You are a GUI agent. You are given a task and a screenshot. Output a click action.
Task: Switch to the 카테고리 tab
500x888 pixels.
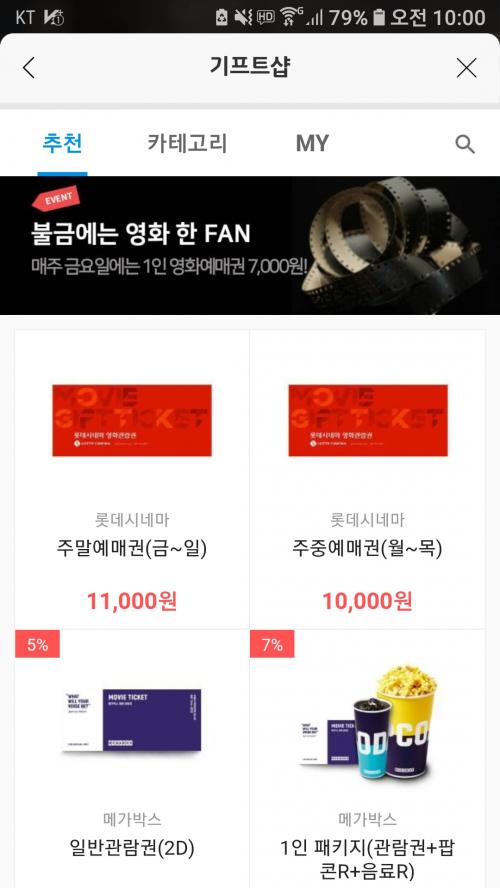click(187, 143)
